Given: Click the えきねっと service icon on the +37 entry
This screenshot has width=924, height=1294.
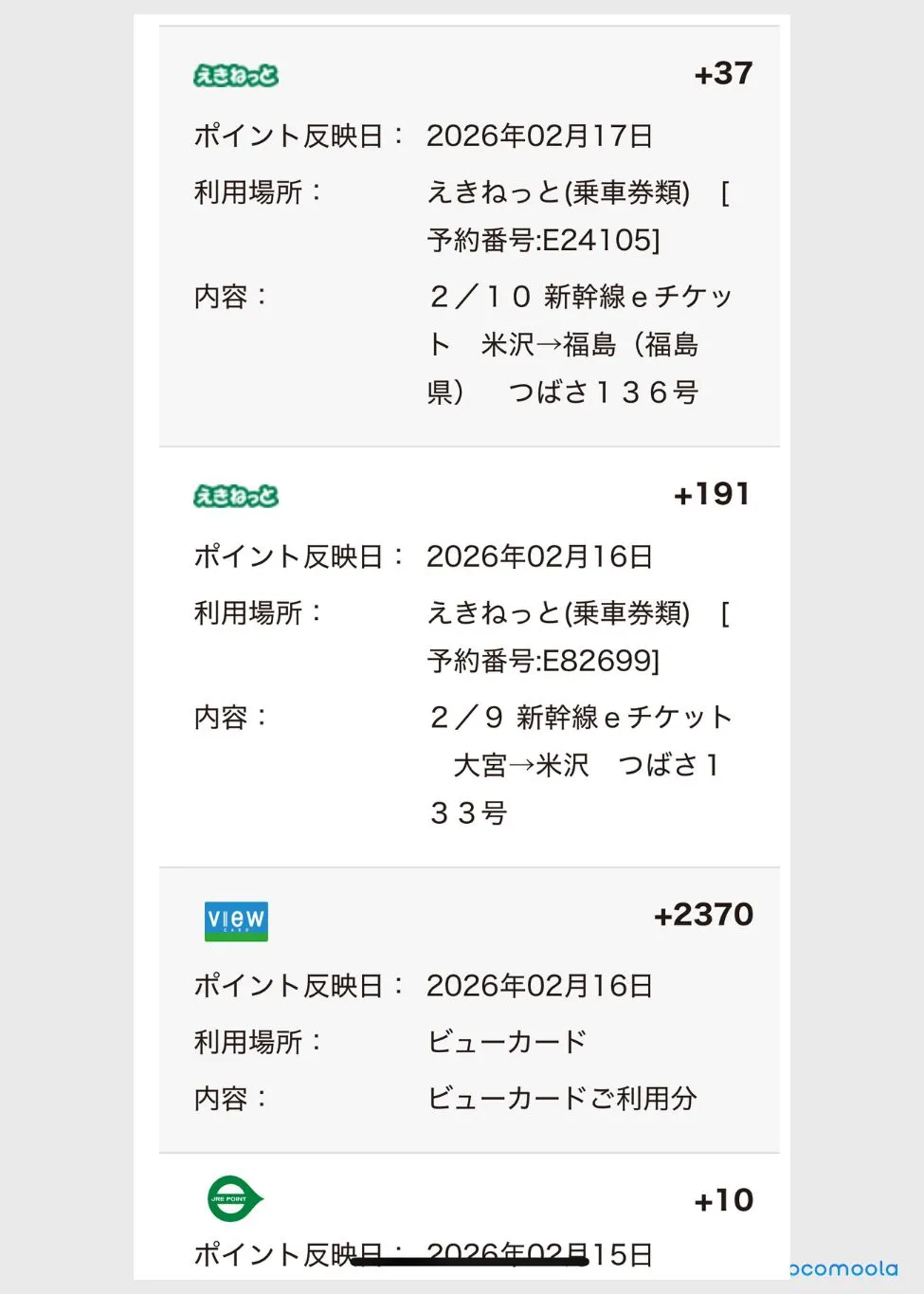Looking at the screenshot, I should click(x=233, y=74).
